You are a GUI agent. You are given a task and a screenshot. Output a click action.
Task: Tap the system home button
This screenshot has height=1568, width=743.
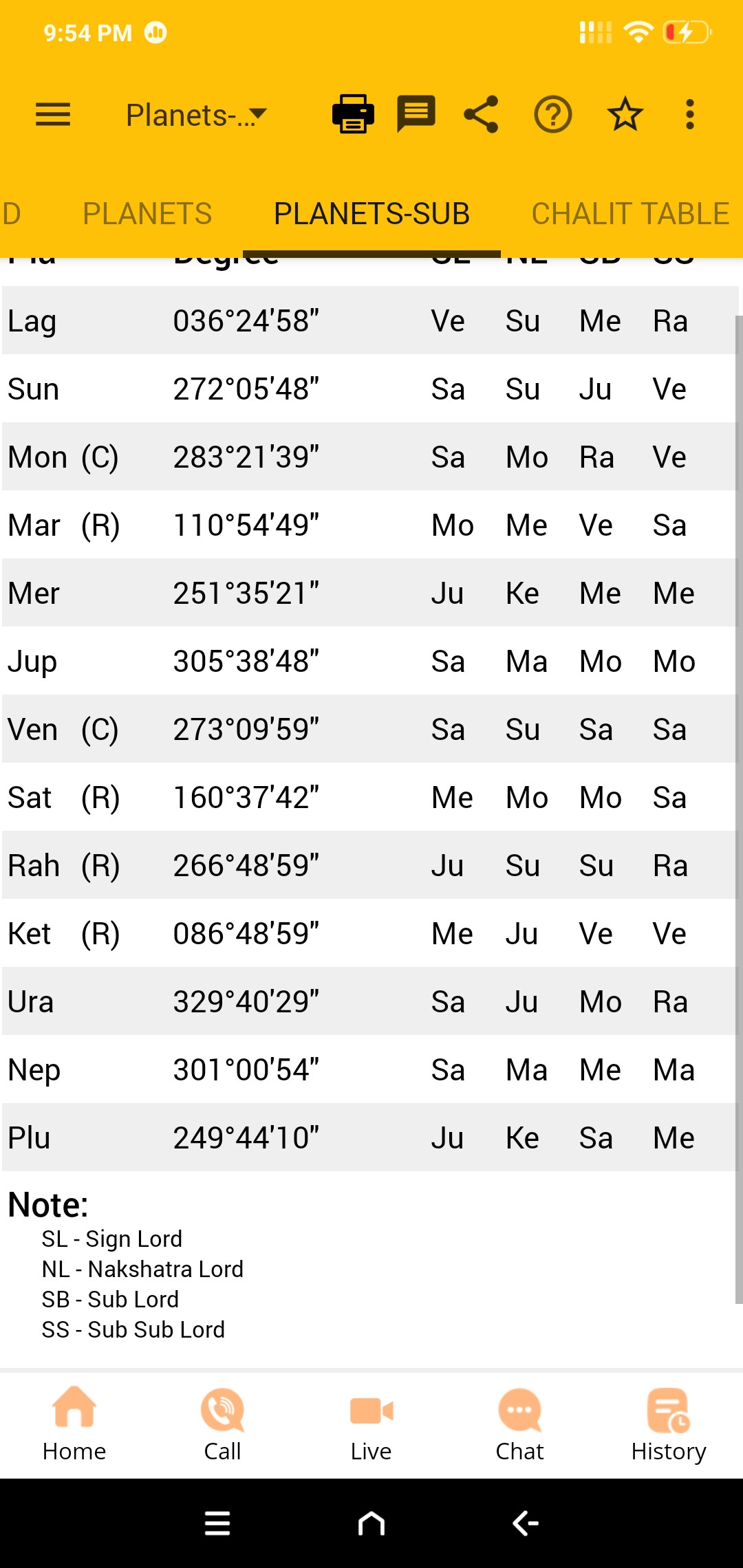[x=371, y=1523]
